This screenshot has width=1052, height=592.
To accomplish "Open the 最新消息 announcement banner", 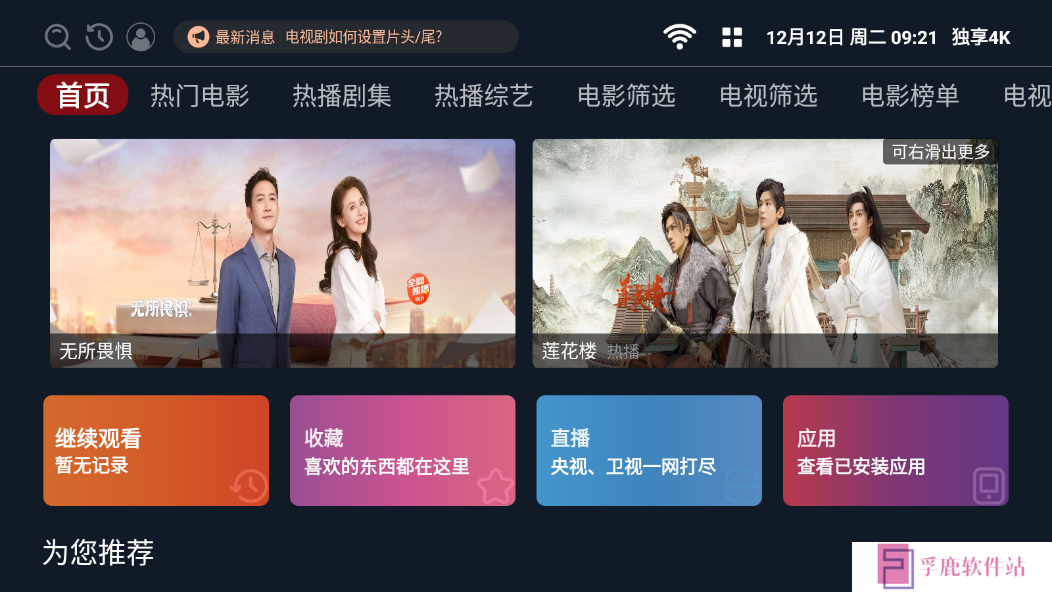I will (346, 37).
